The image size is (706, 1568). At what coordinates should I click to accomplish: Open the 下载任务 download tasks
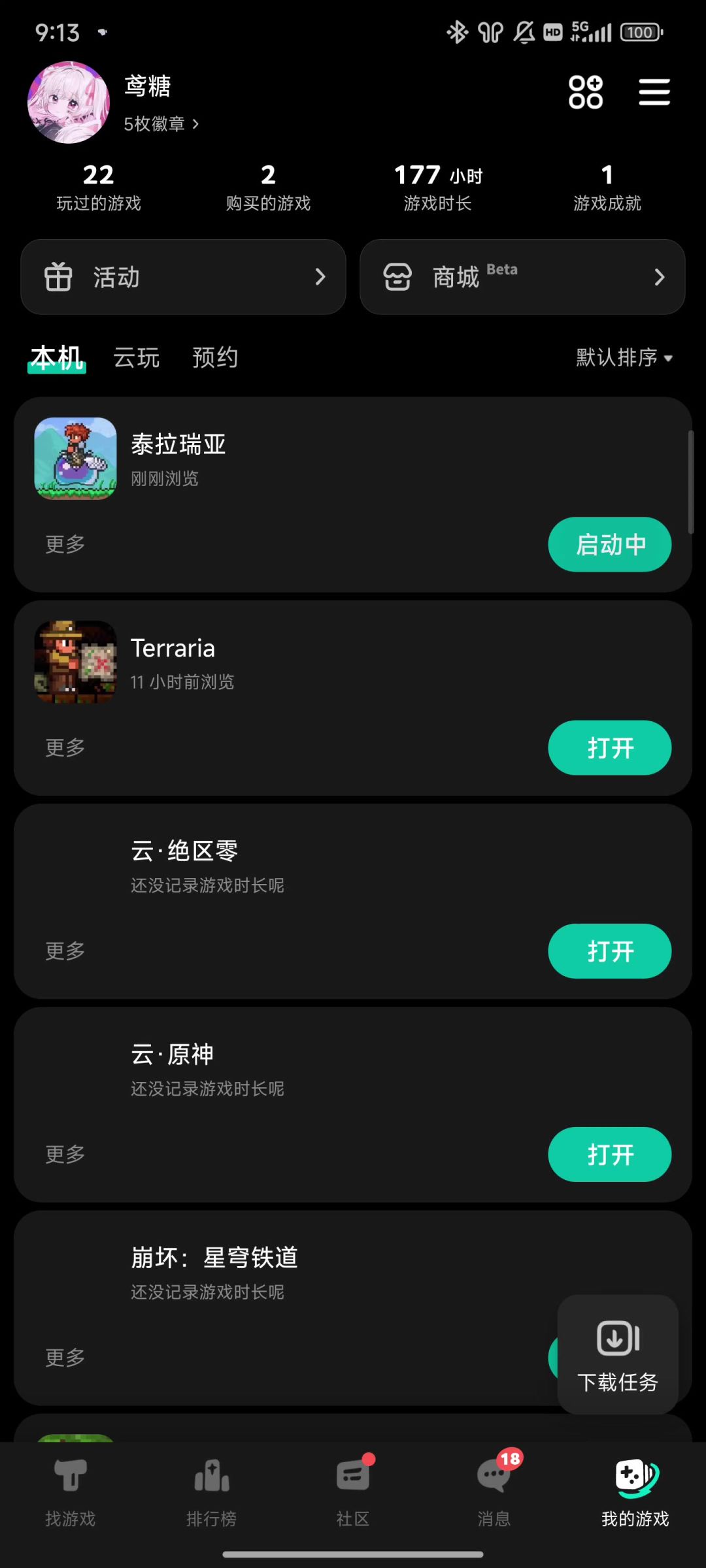(x=618, y=1354)
